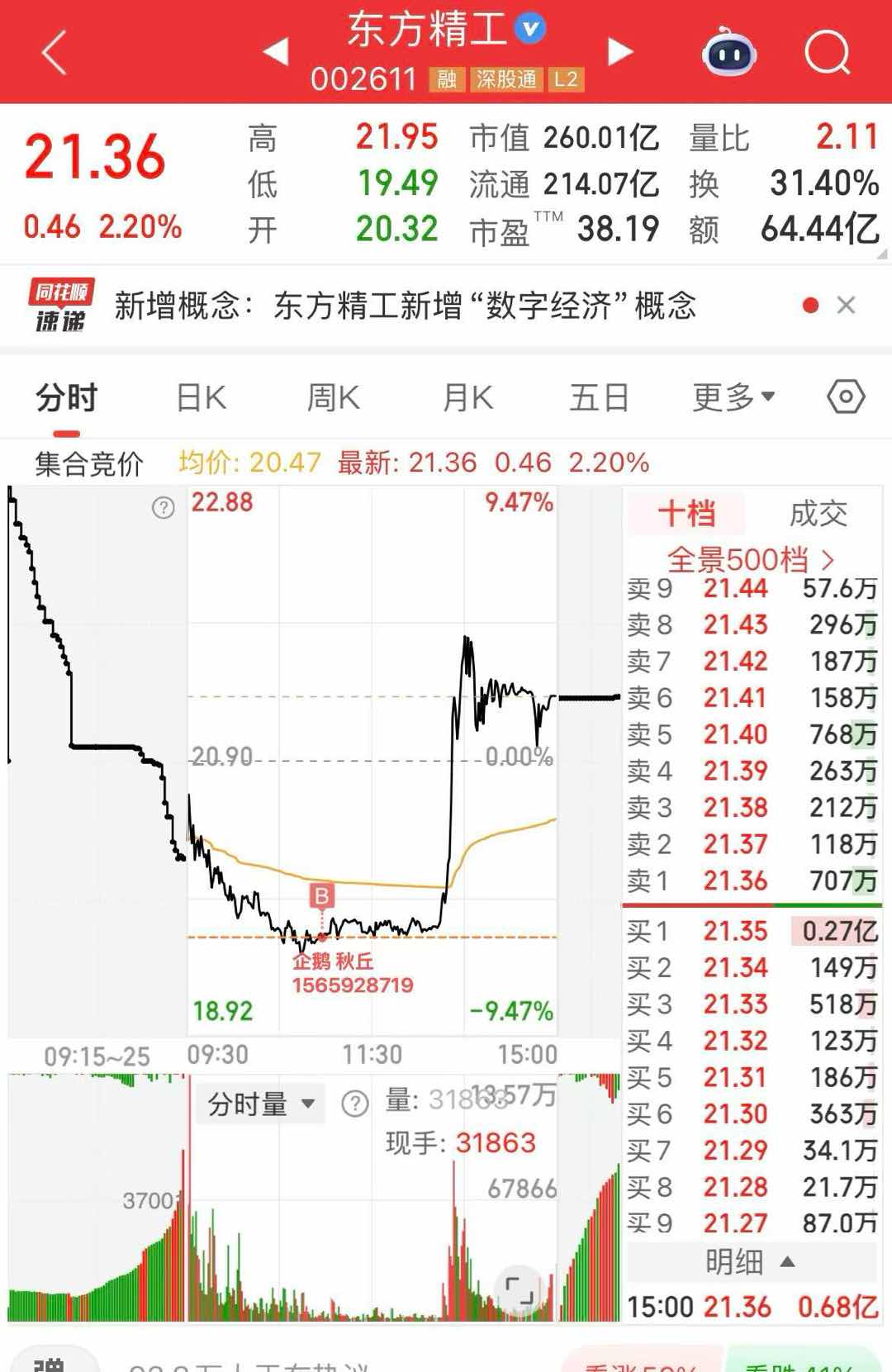The image size is (892, 1372).
Task: Tap the back arrow to exit stock page
Action: [51, 52]
